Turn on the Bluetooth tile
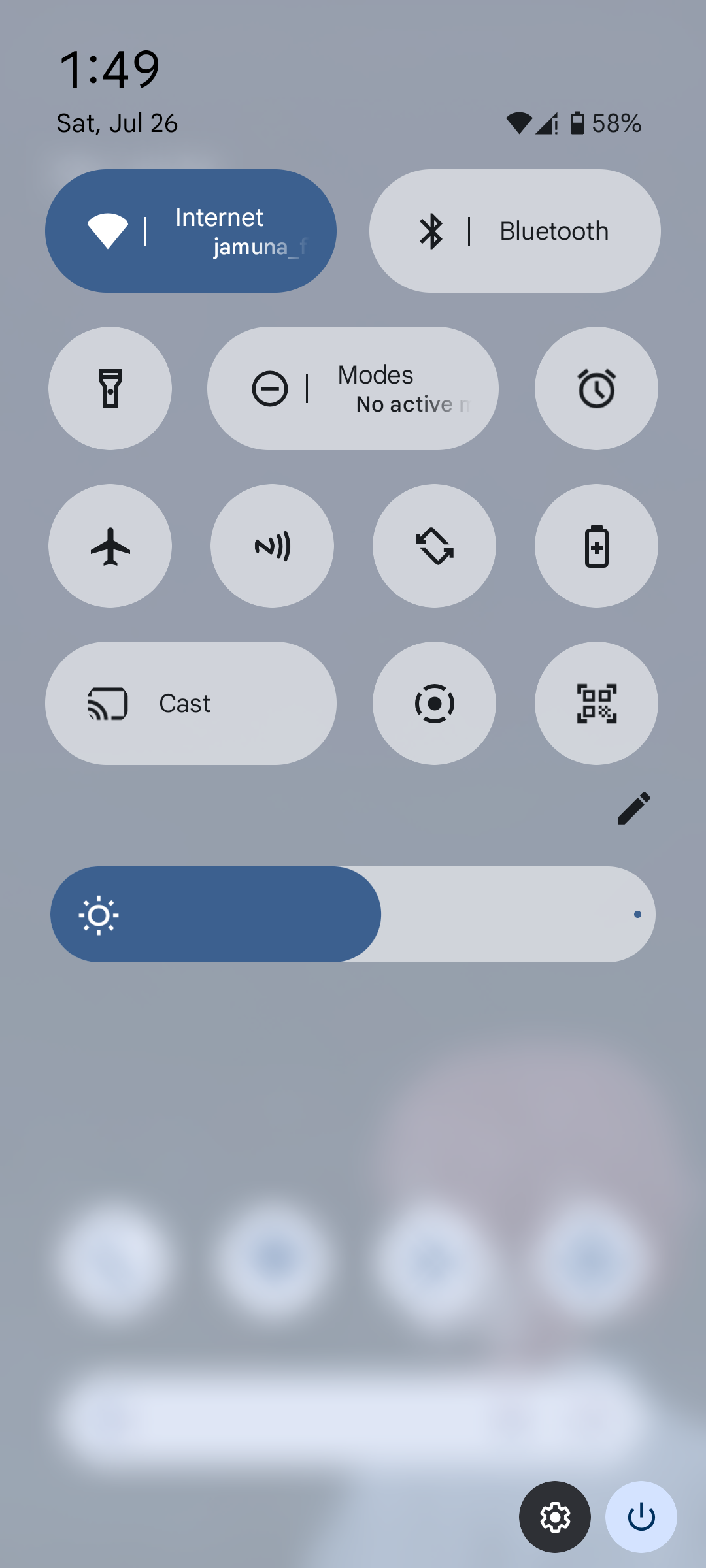706x1568 pixels. pos(514,231)
